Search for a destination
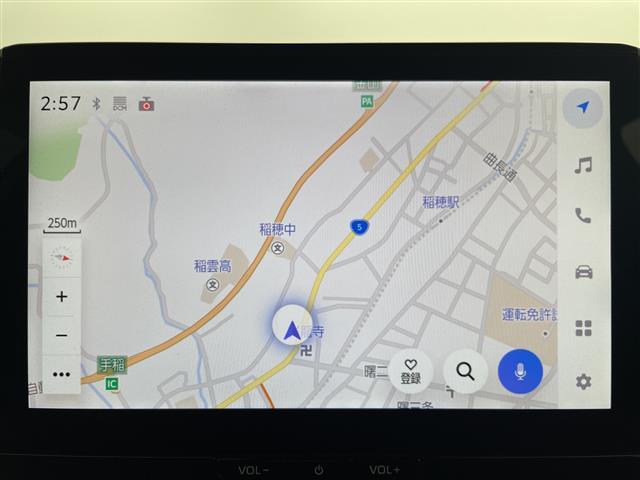This screenshot has height=480, width=640. [x=465, y=372]
